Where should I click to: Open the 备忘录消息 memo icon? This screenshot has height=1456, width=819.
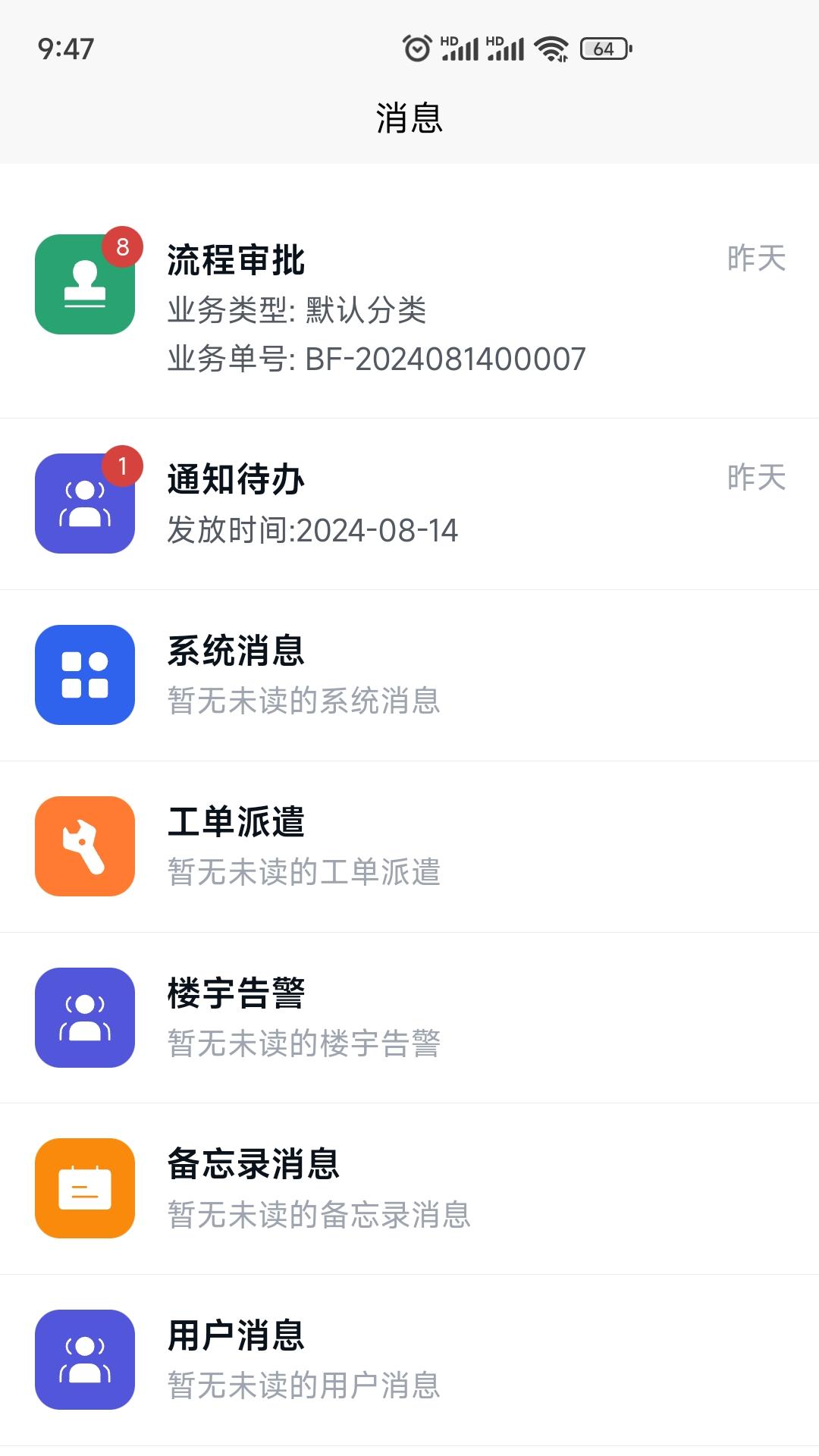[x=85, y=1187]
